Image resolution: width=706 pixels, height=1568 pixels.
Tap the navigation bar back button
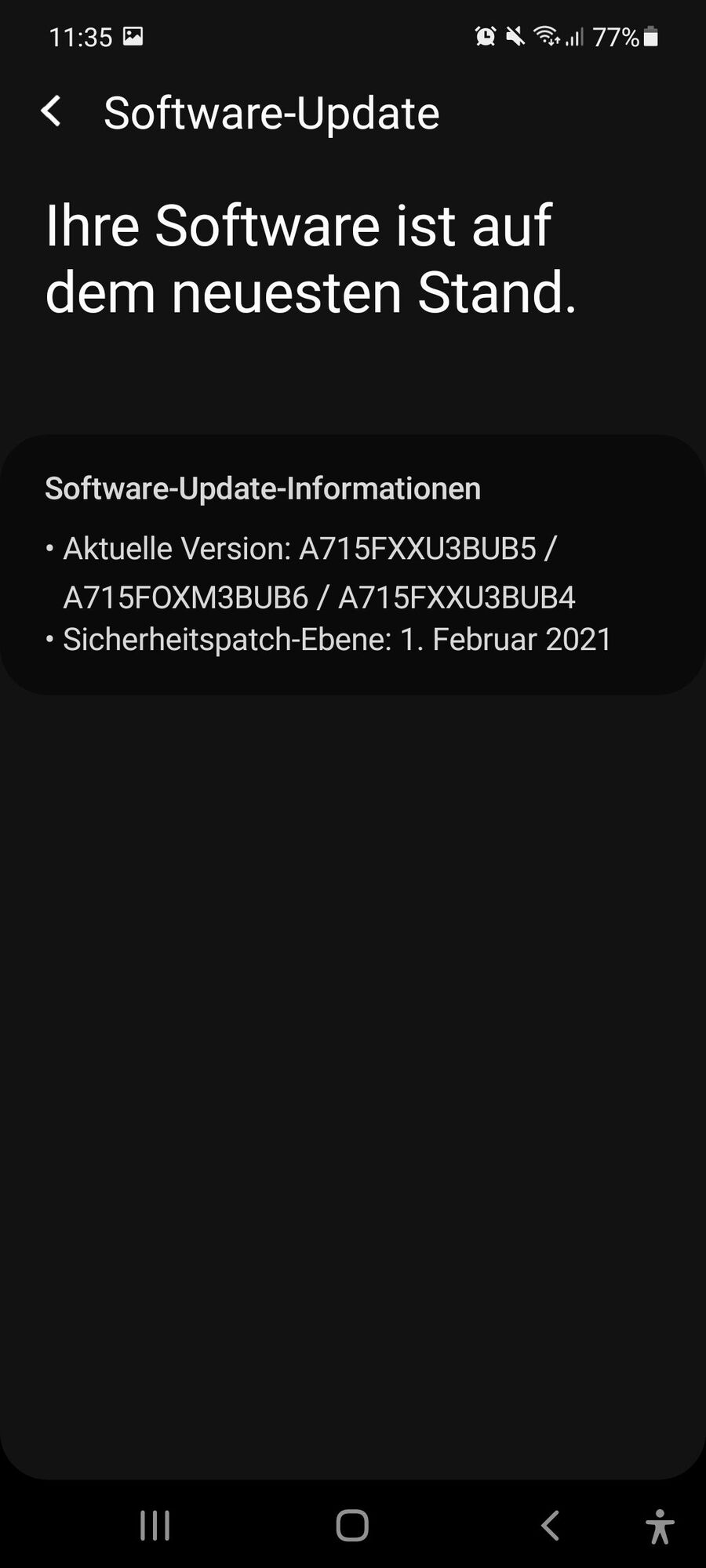pos(551,1526)
